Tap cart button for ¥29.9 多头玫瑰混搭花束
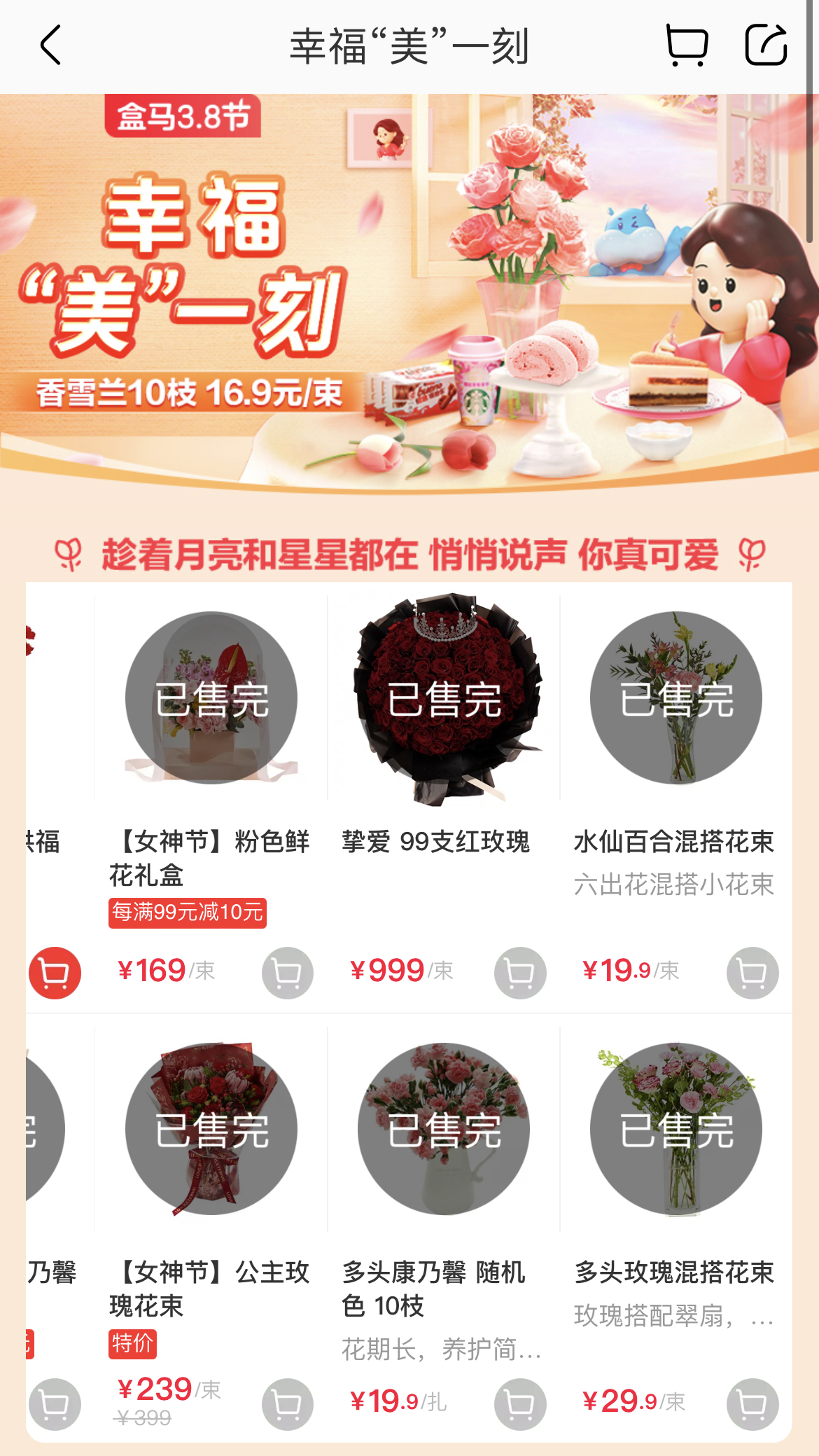The width and height of the screenshot is (819, 1456). 752,1404
